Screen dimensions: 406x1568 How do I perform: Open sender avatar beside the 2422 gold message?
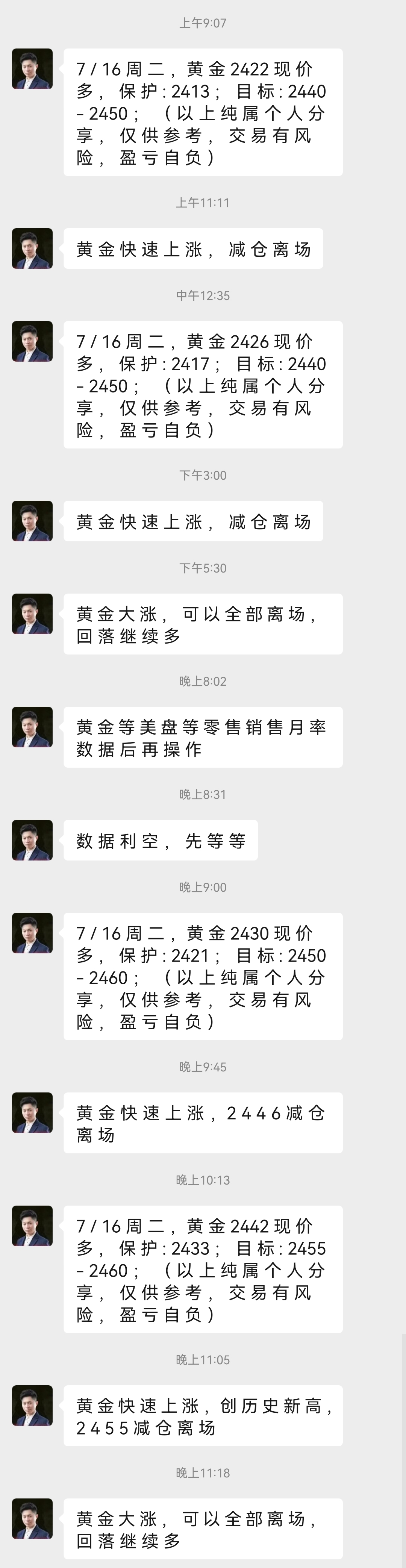pyautogui.click(x=32, y=69)
